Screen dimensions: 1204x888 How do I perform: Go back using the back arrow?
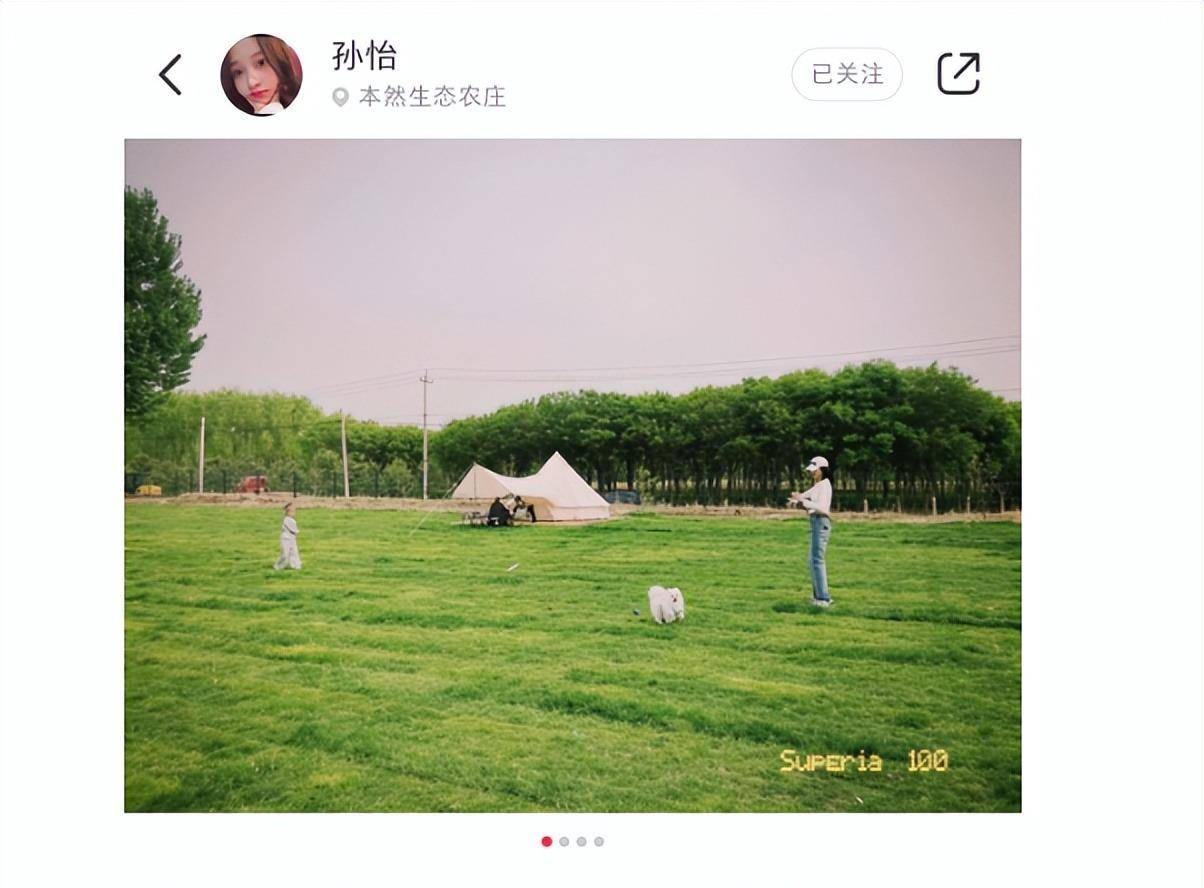[x=171, y=75]
